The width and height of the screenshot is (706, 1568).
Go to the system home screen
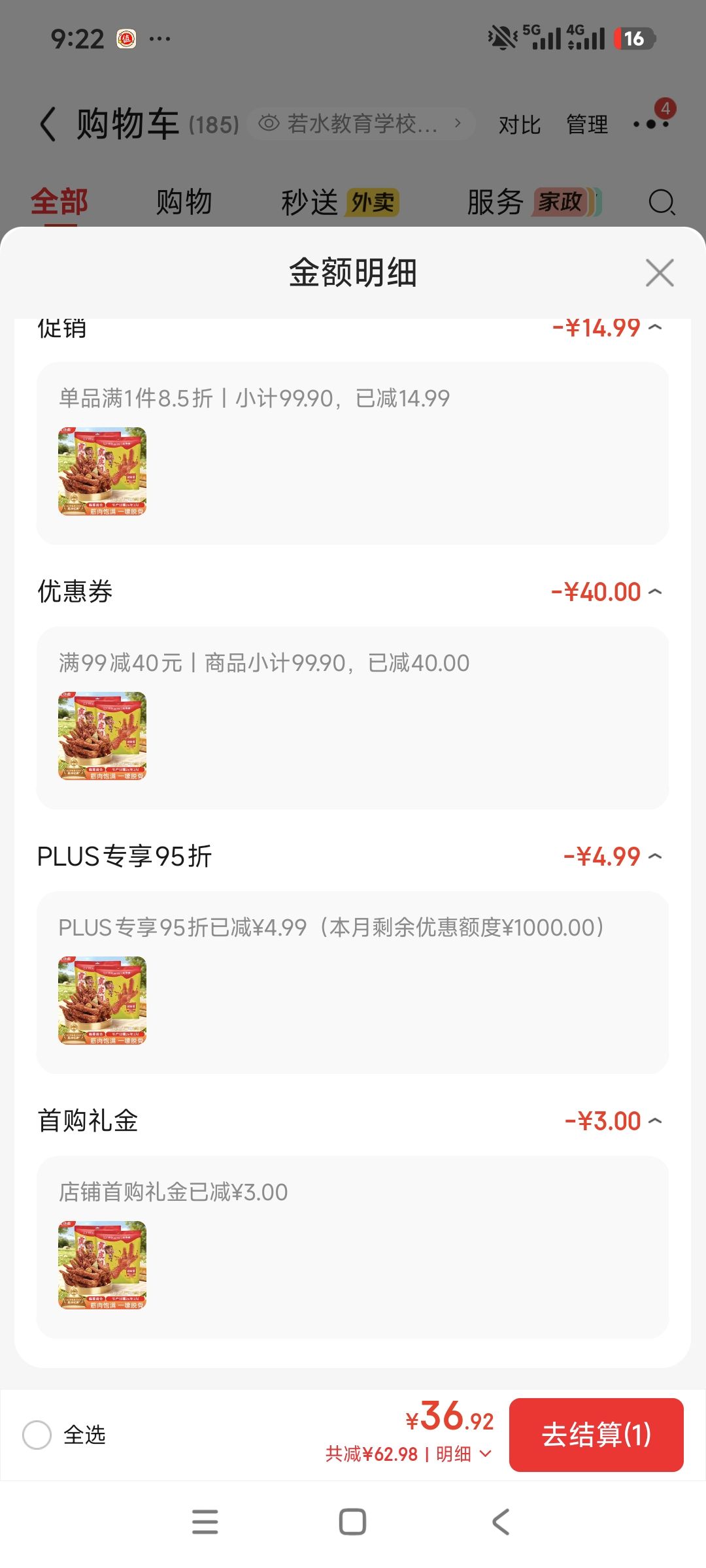click(x=352, y=1522)
